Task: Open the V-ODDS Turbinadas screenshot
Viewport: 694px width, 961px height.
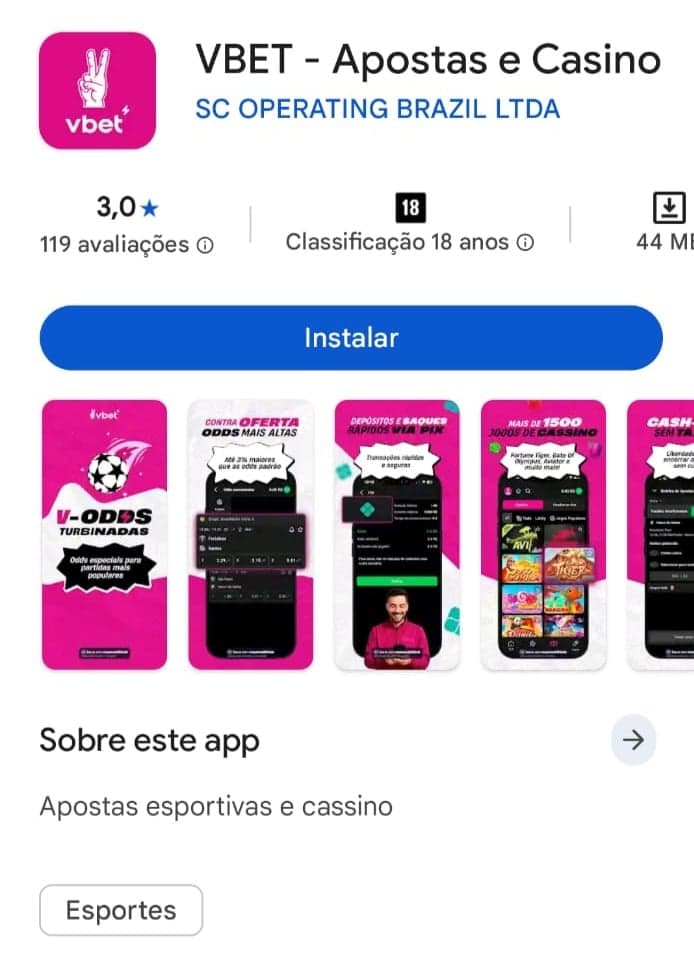Action: pyautogui.click(x=104, y=535)
